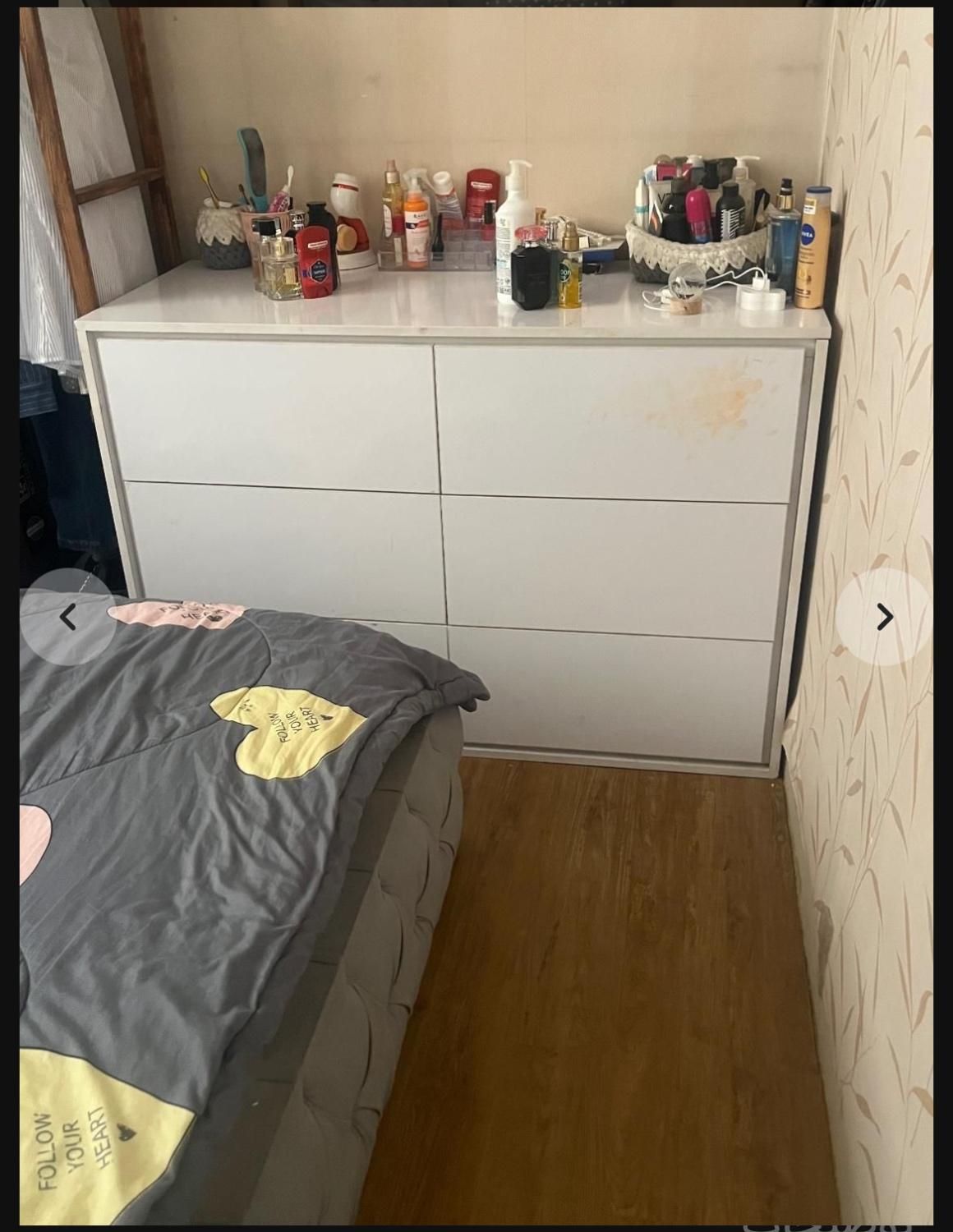Go to the previous photo
953x1232 pixels.
68,617
